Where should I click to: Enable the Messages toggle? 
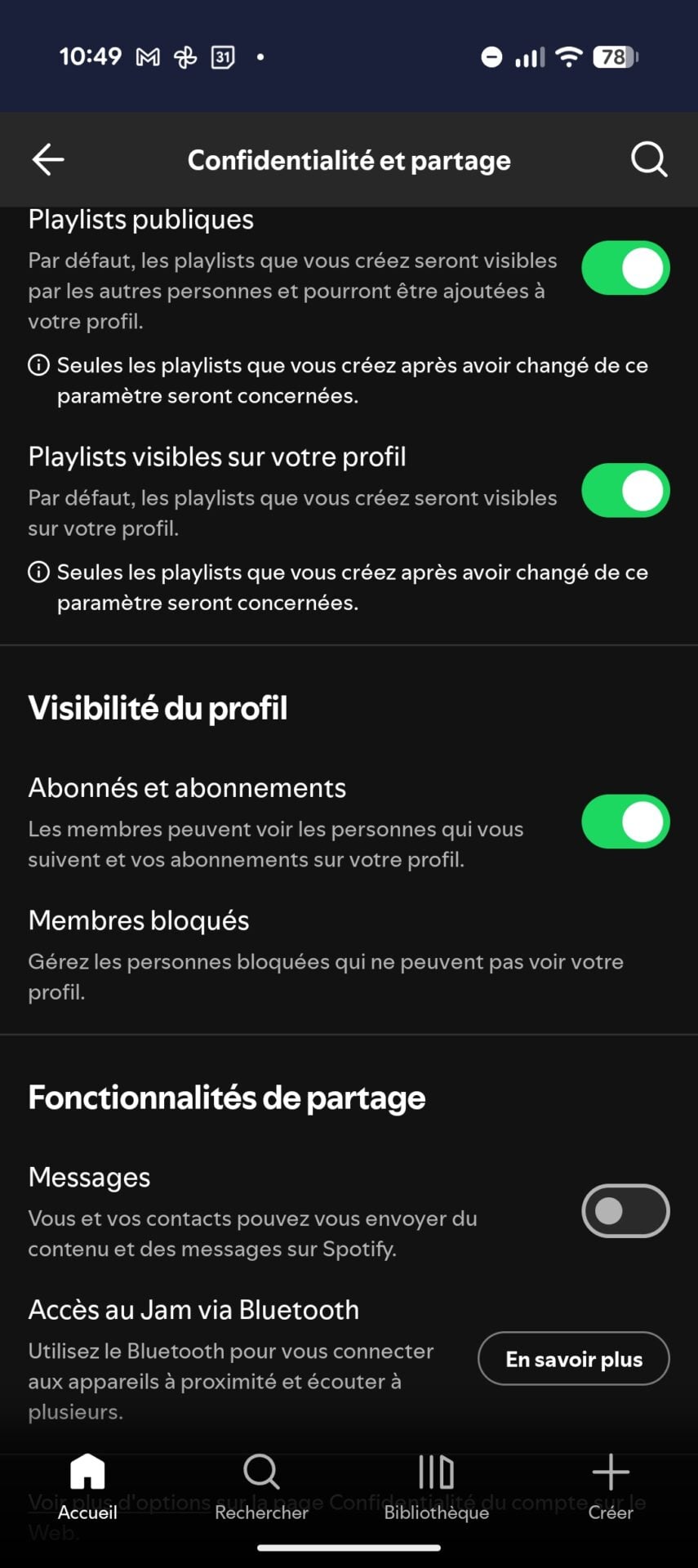click(x=625, y=1211)
